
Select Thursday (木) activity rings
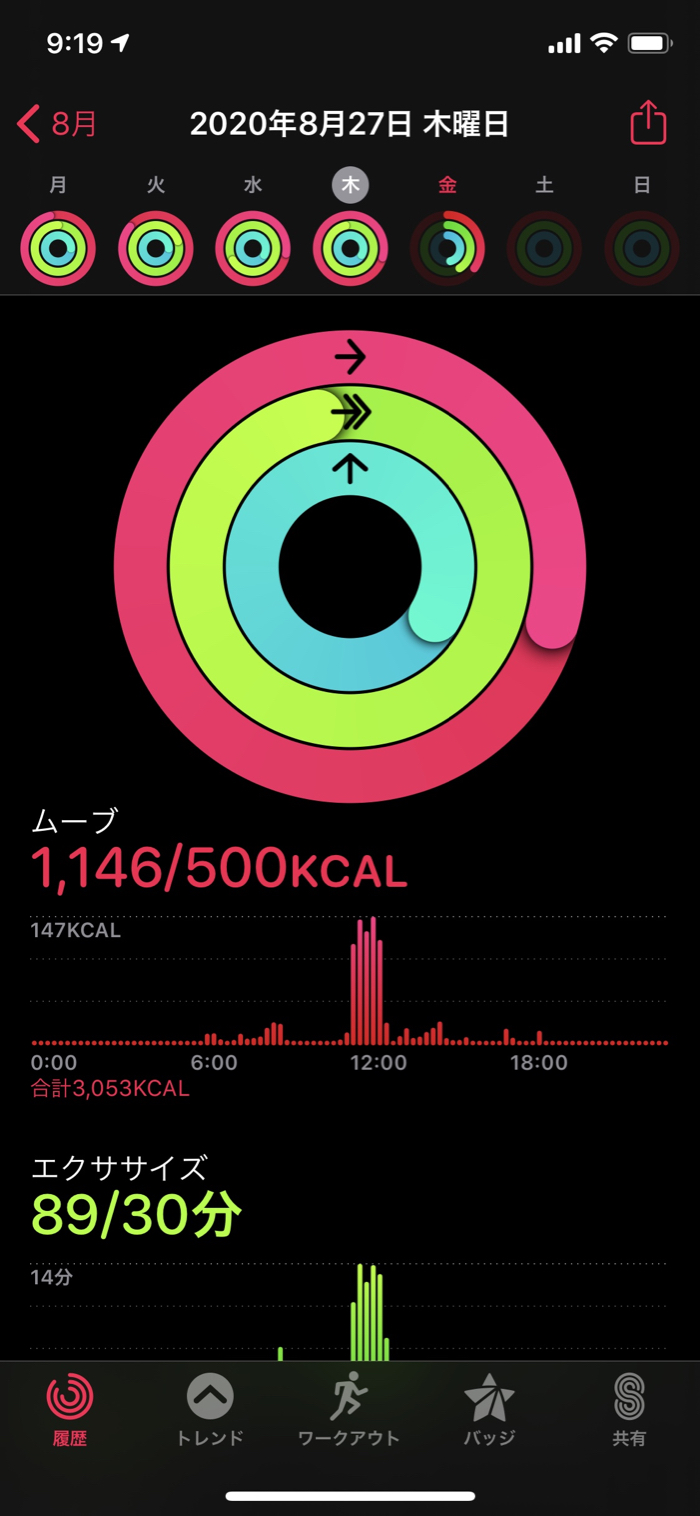pyautogui.click(x=351, y=248)
